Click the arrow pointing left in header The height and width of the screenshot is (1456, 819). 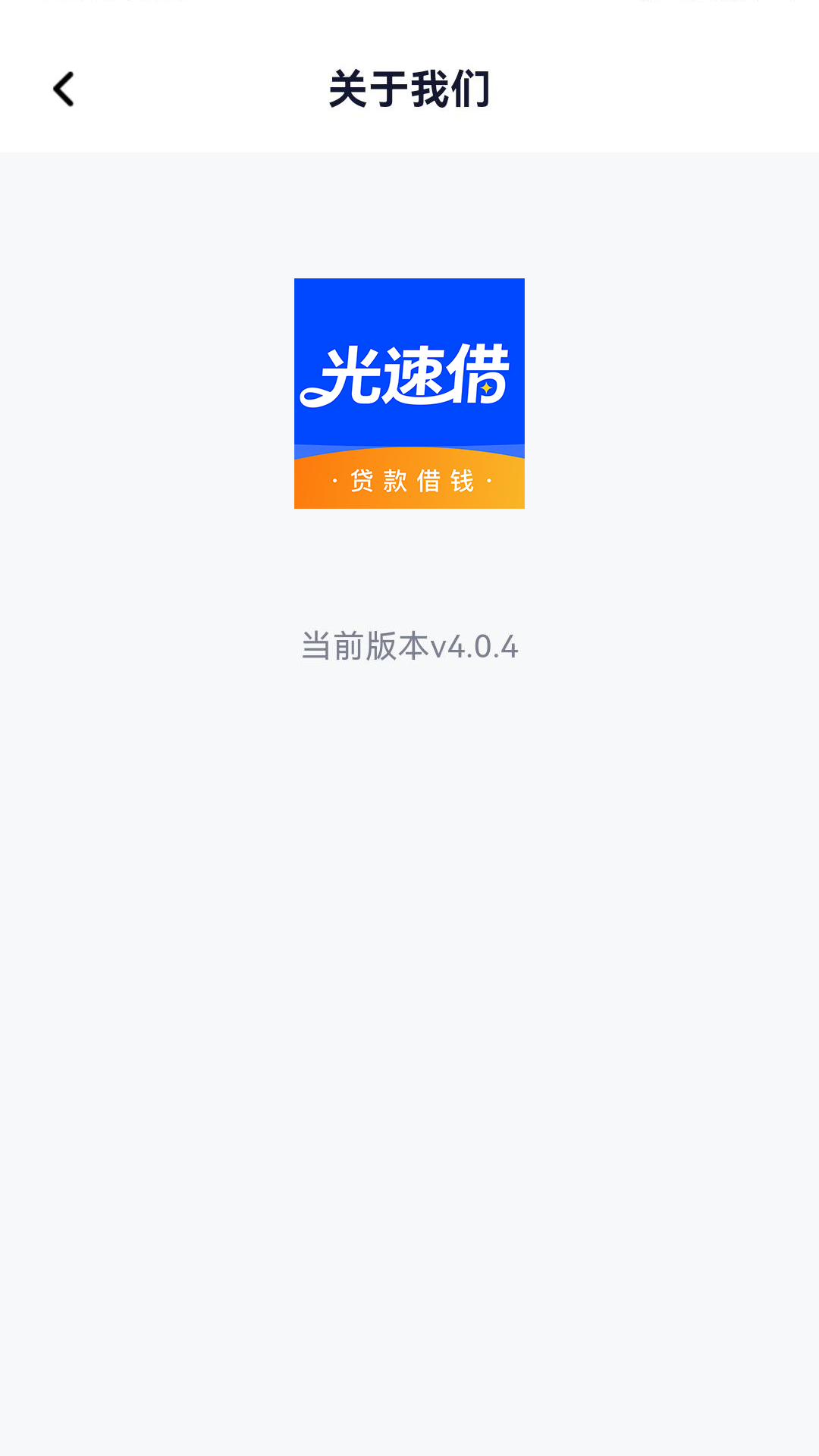coord(64,89)
